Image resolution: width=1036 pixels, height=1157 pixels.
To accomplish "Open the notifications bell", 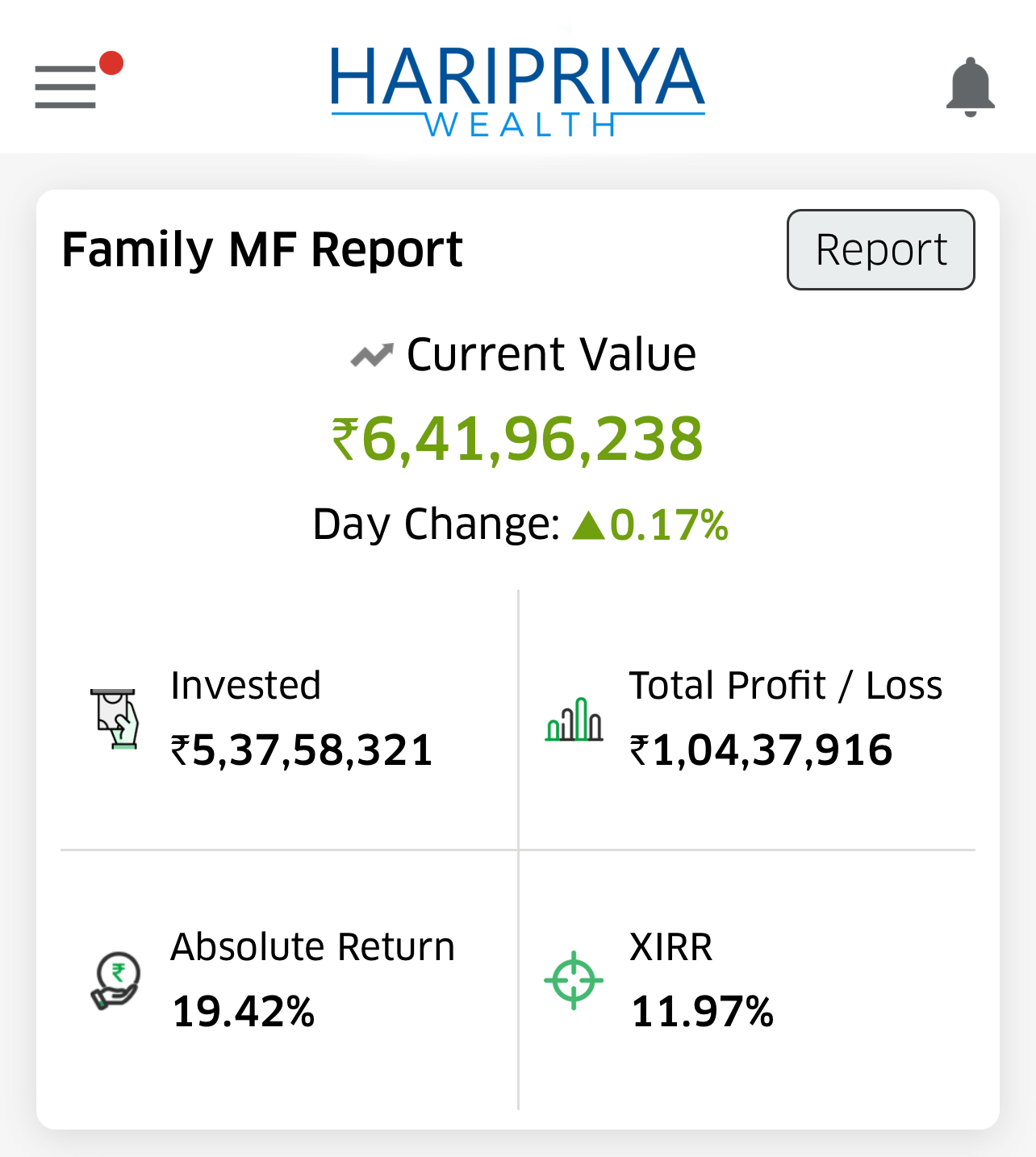I will pyautogui.click(x=970, y=86).
